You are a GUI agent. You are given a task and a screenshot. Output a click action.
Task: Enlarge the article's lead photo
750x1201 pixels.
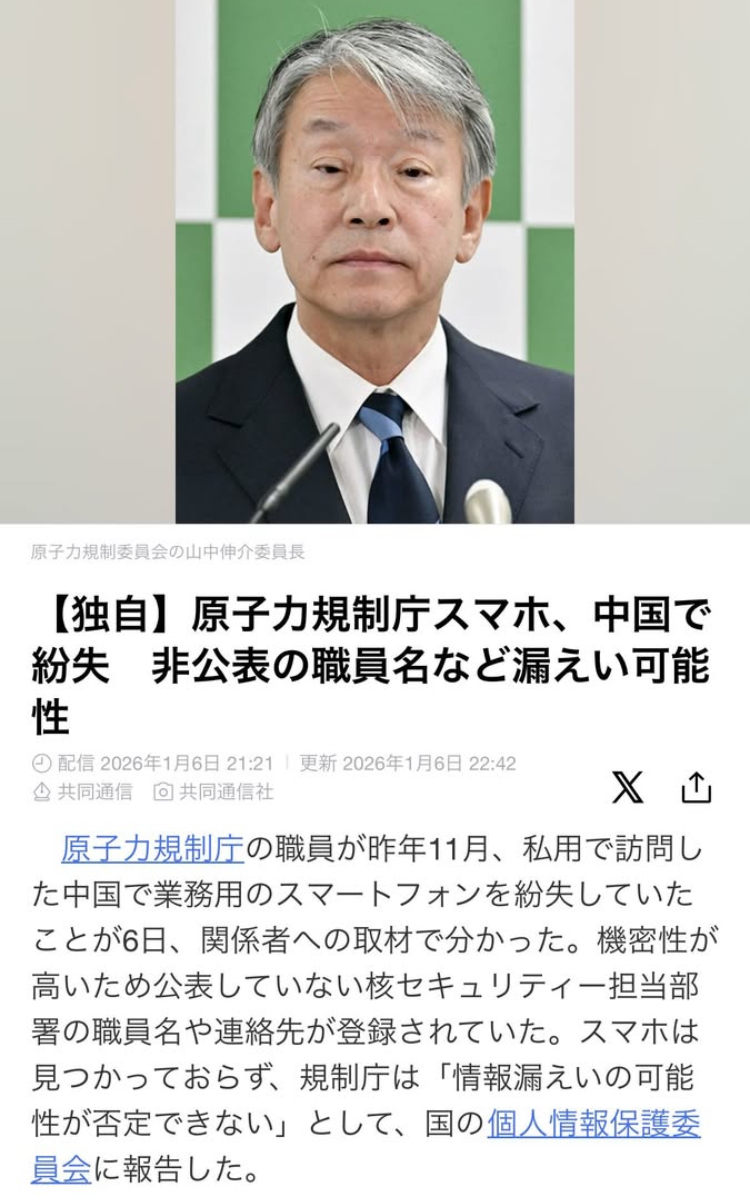click(375, 262)
